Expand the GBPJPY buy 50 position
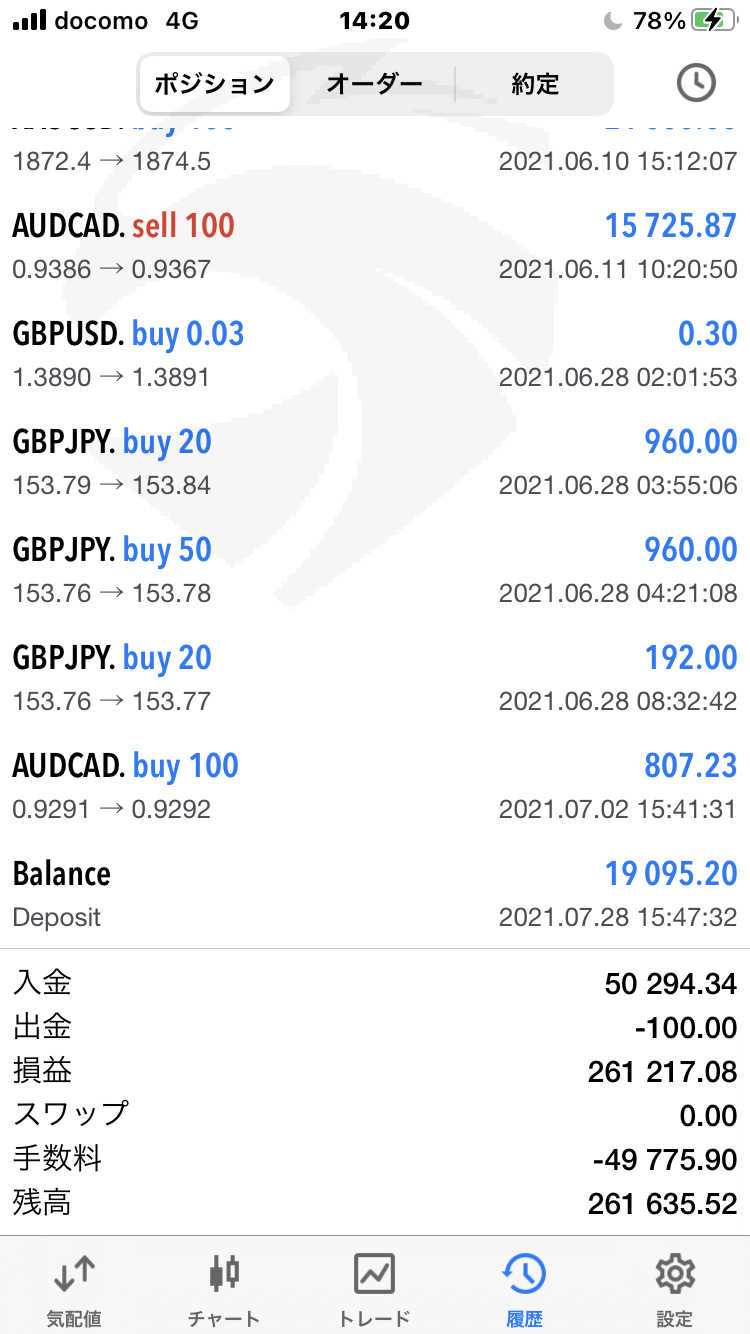This screenshot has width=750, height=1334. (x=375, y=569)
